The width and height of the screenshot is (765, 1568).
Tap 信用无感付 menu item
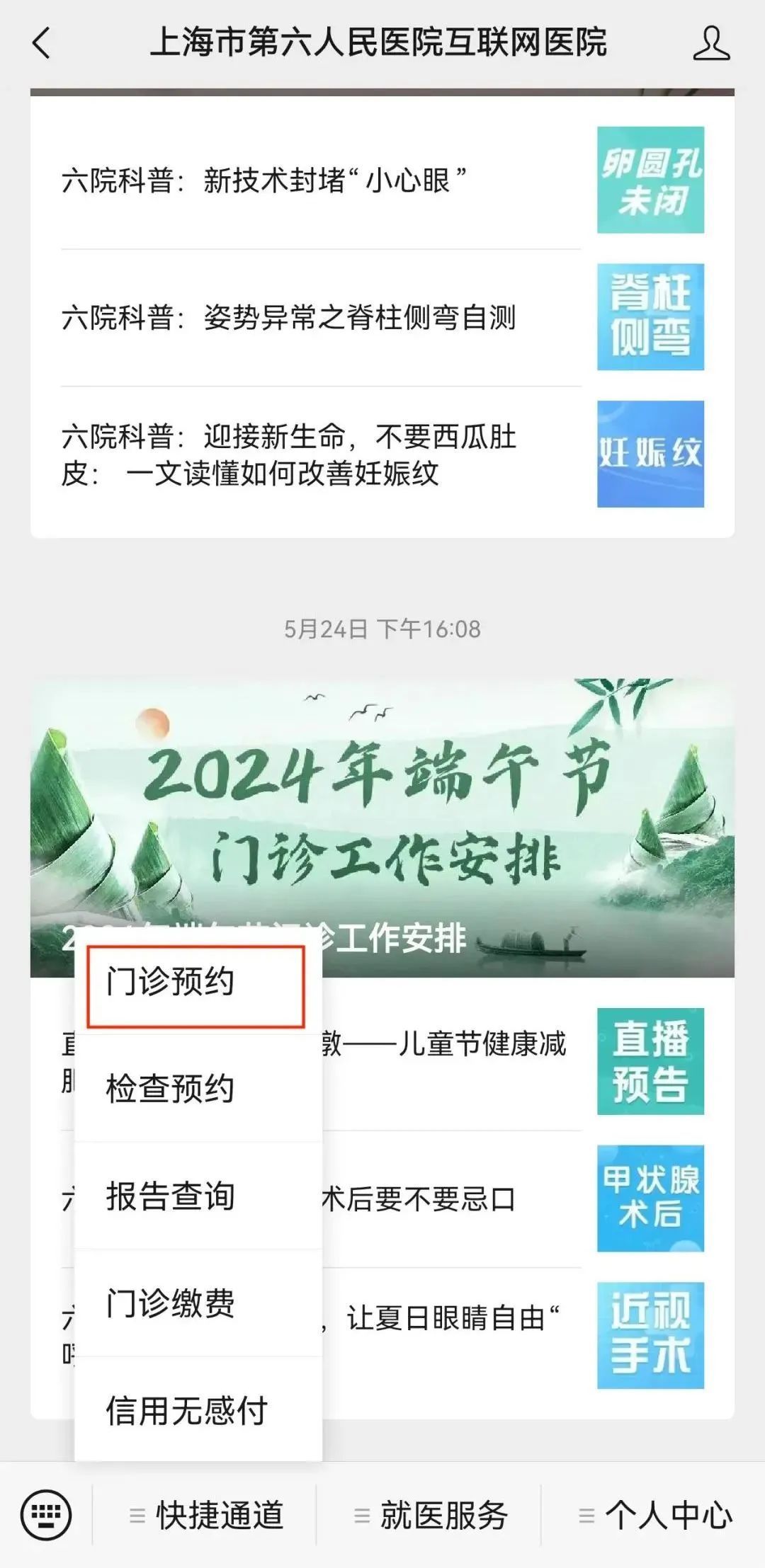197,1410
